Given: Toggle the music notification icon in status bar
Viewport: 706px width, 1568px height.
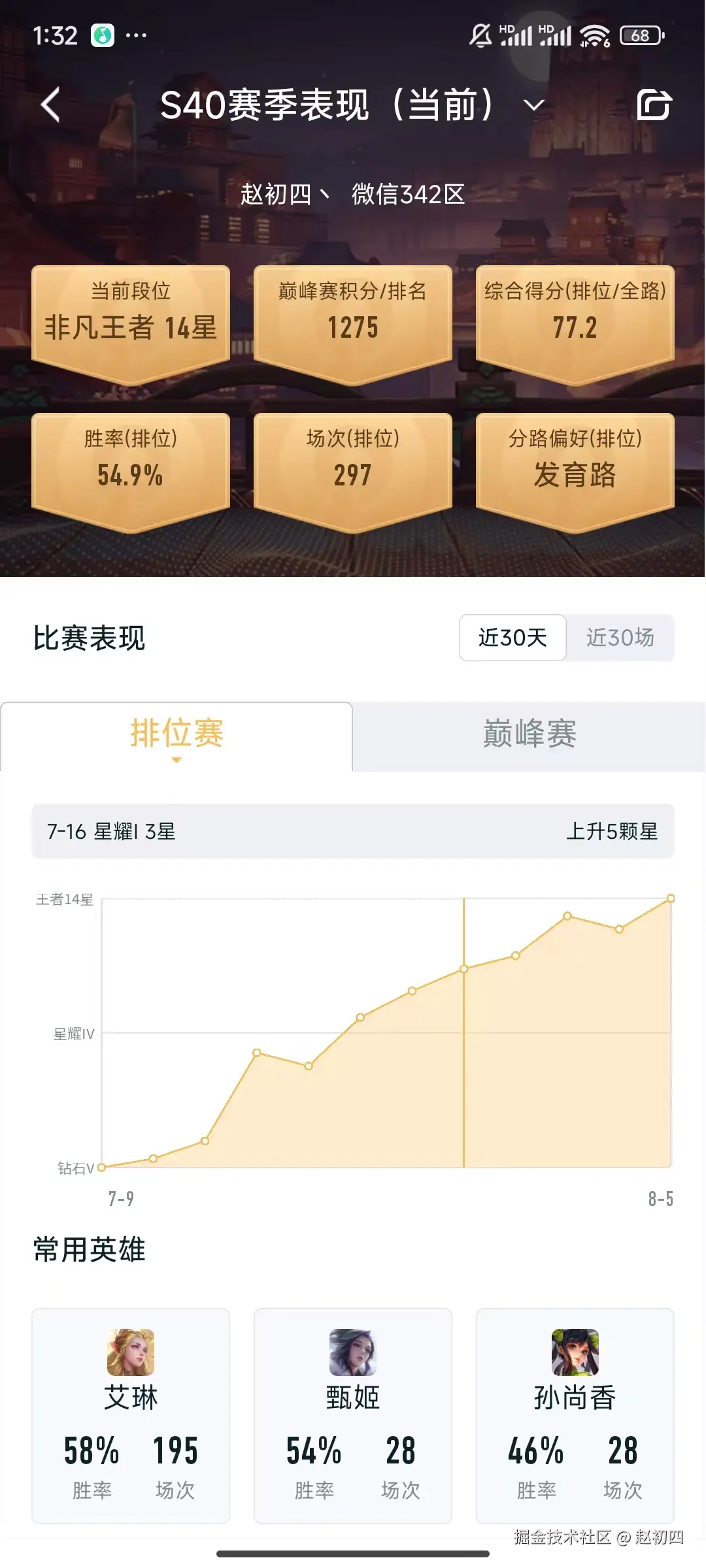Looking at the screenshot, I should point(101,35).
